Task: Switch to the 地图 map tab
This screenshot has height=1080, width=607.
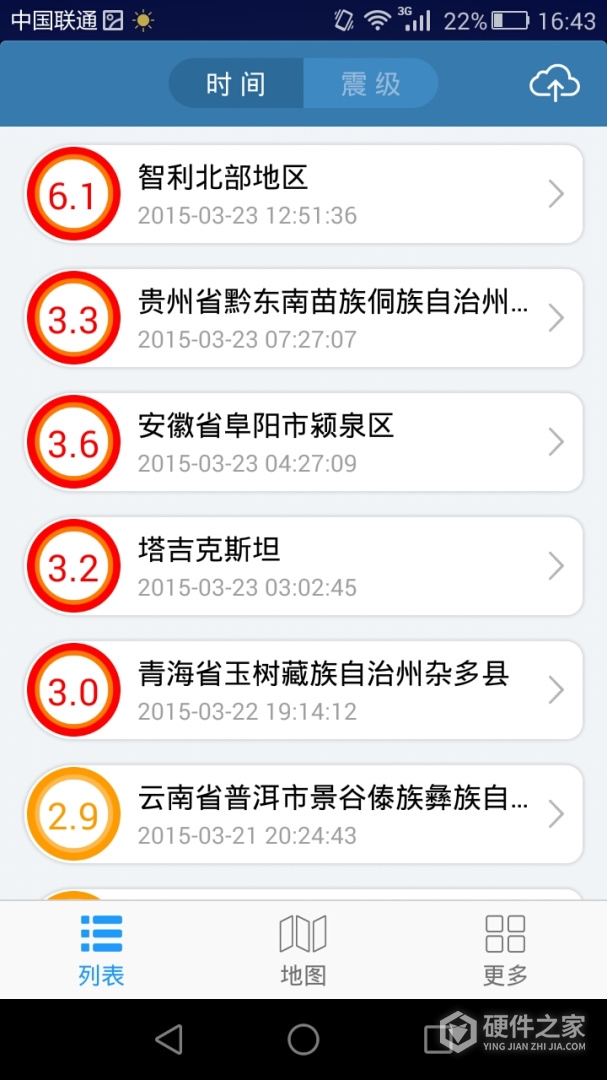Action: point(303,949)
